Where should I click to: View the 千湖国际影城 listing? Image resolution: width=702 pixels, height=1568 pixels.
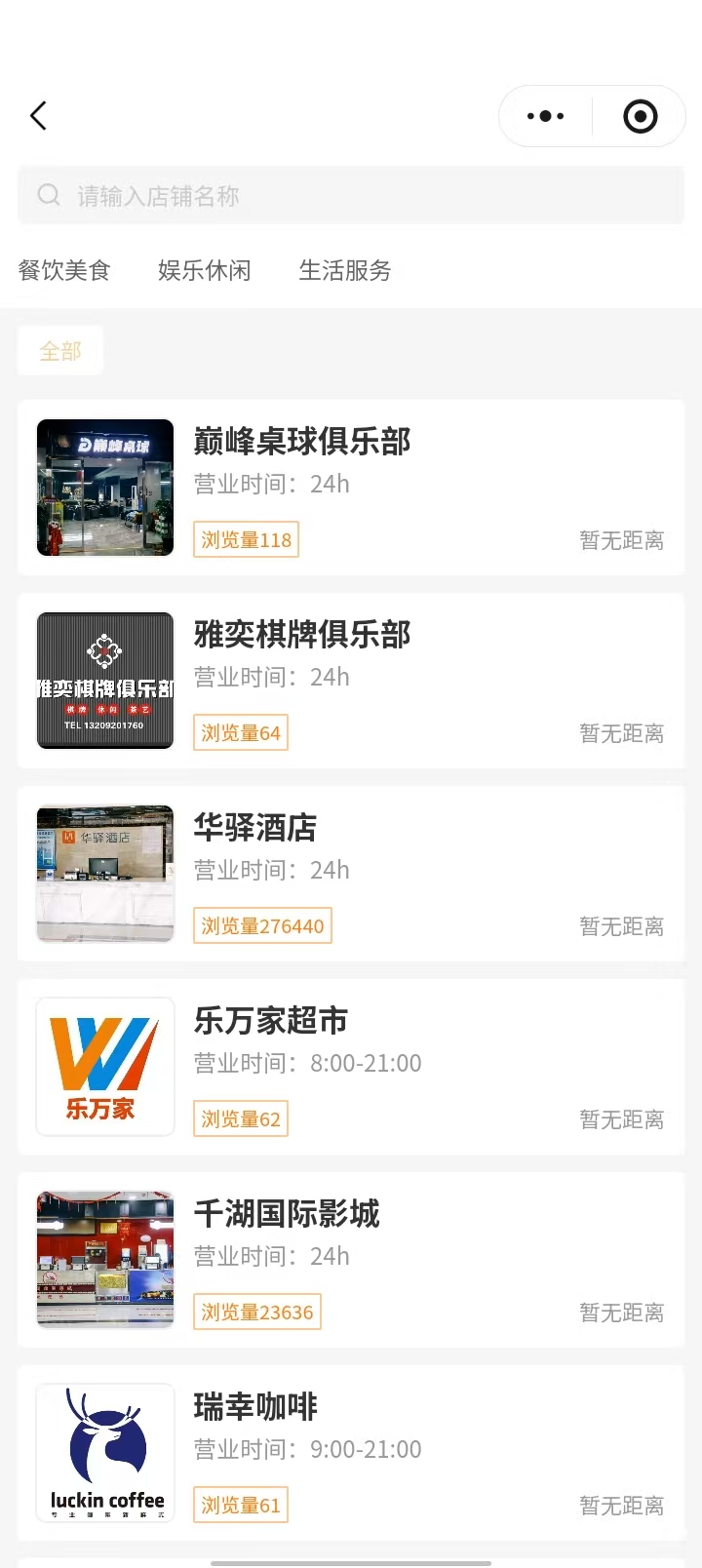351,1260
